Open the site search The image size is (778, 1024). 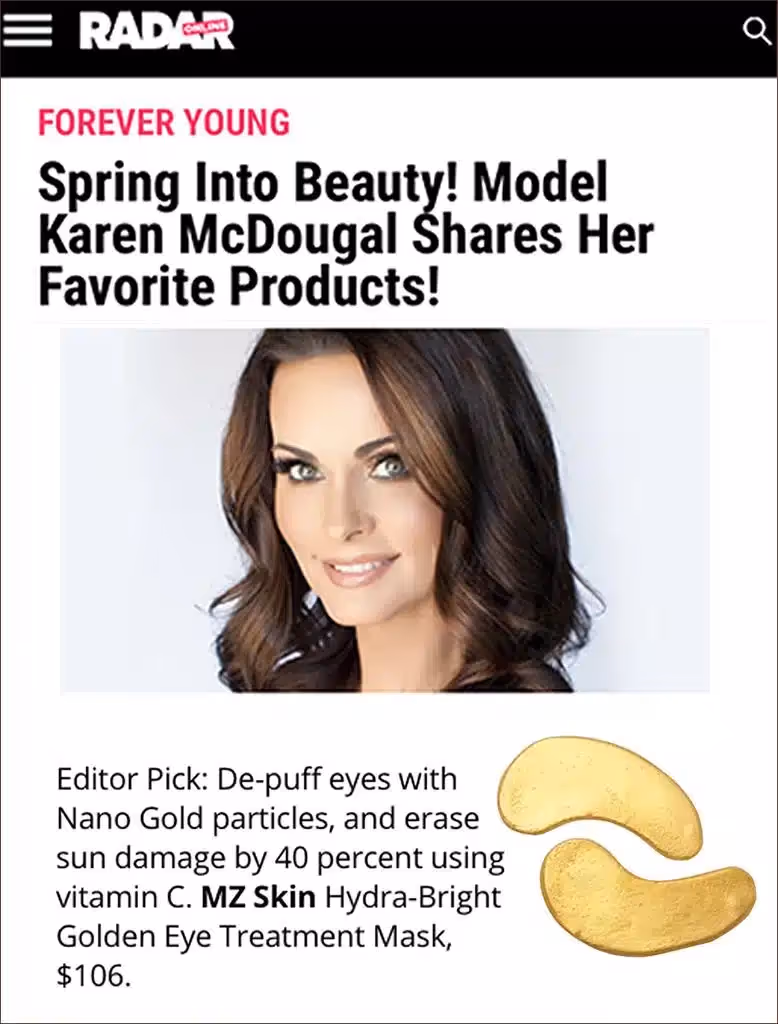tap(757, 32)
